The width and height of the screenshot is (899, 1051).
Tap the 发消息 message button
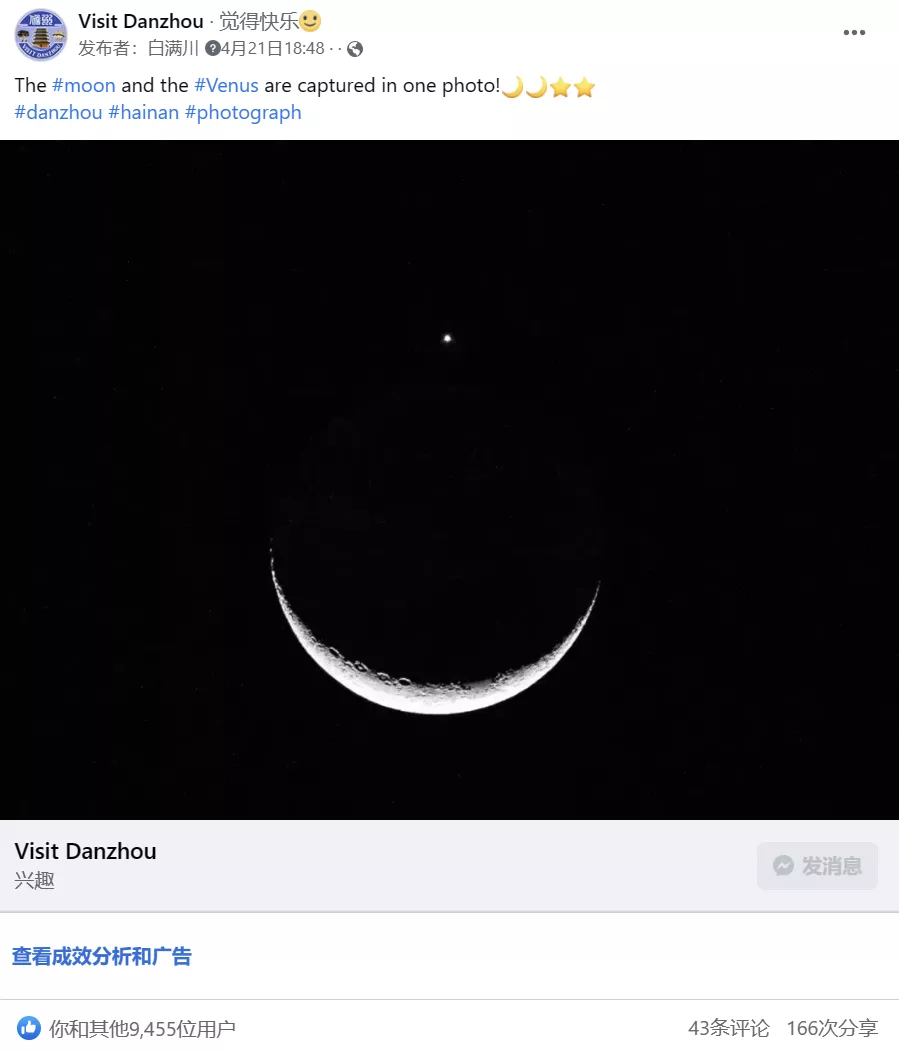click(817, 866)
